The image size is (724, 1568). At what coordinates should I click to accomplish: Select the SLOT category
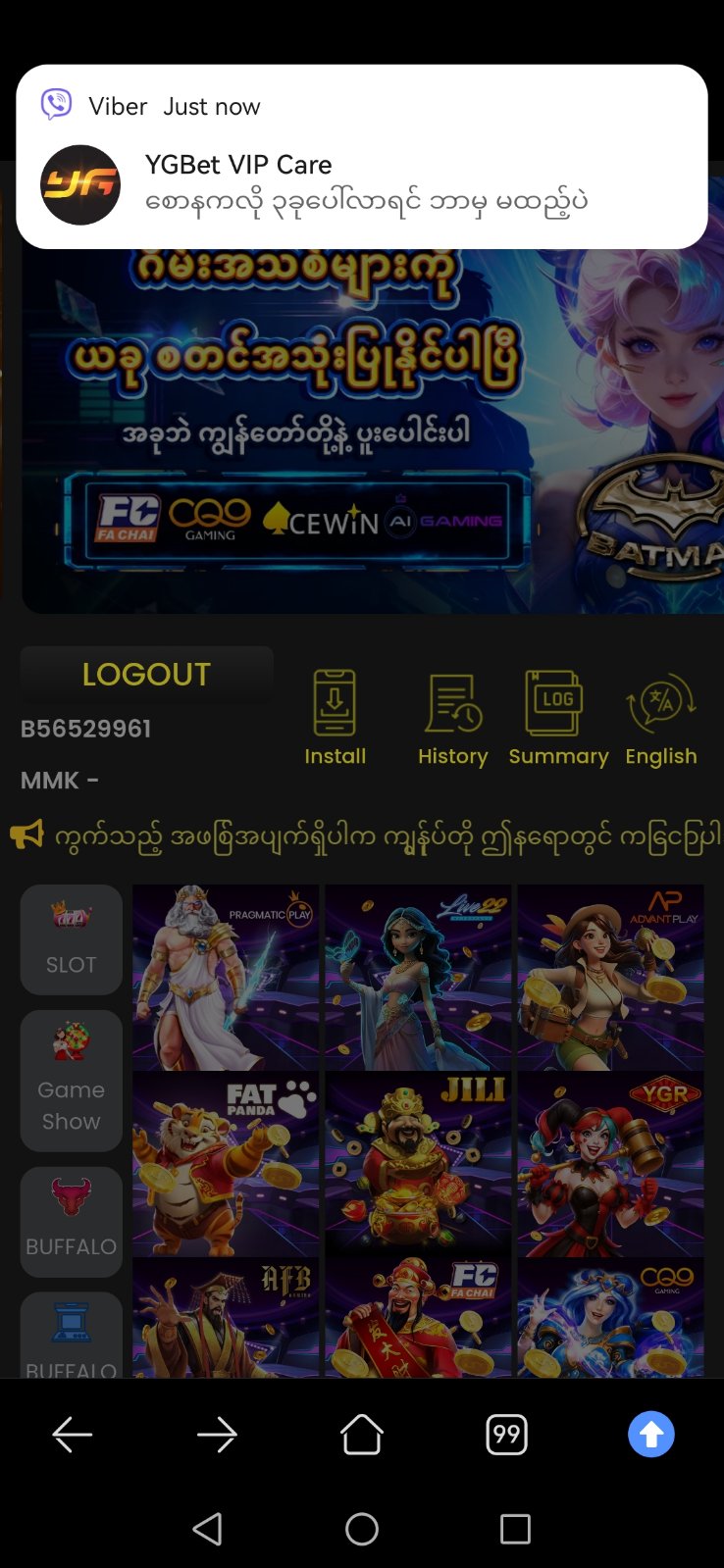click(72, 939)
